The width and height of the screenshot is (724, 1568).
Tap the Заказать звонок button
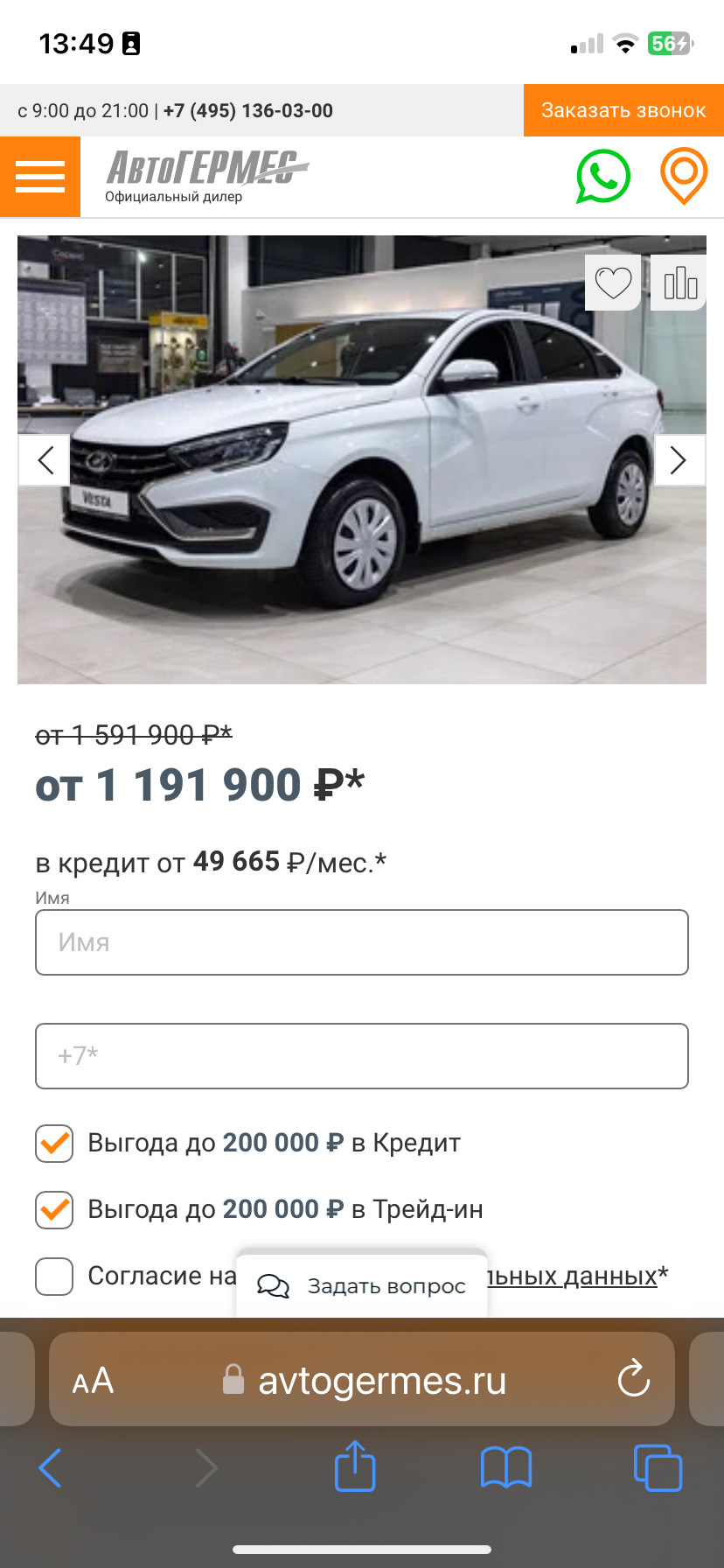pos(623,110)
